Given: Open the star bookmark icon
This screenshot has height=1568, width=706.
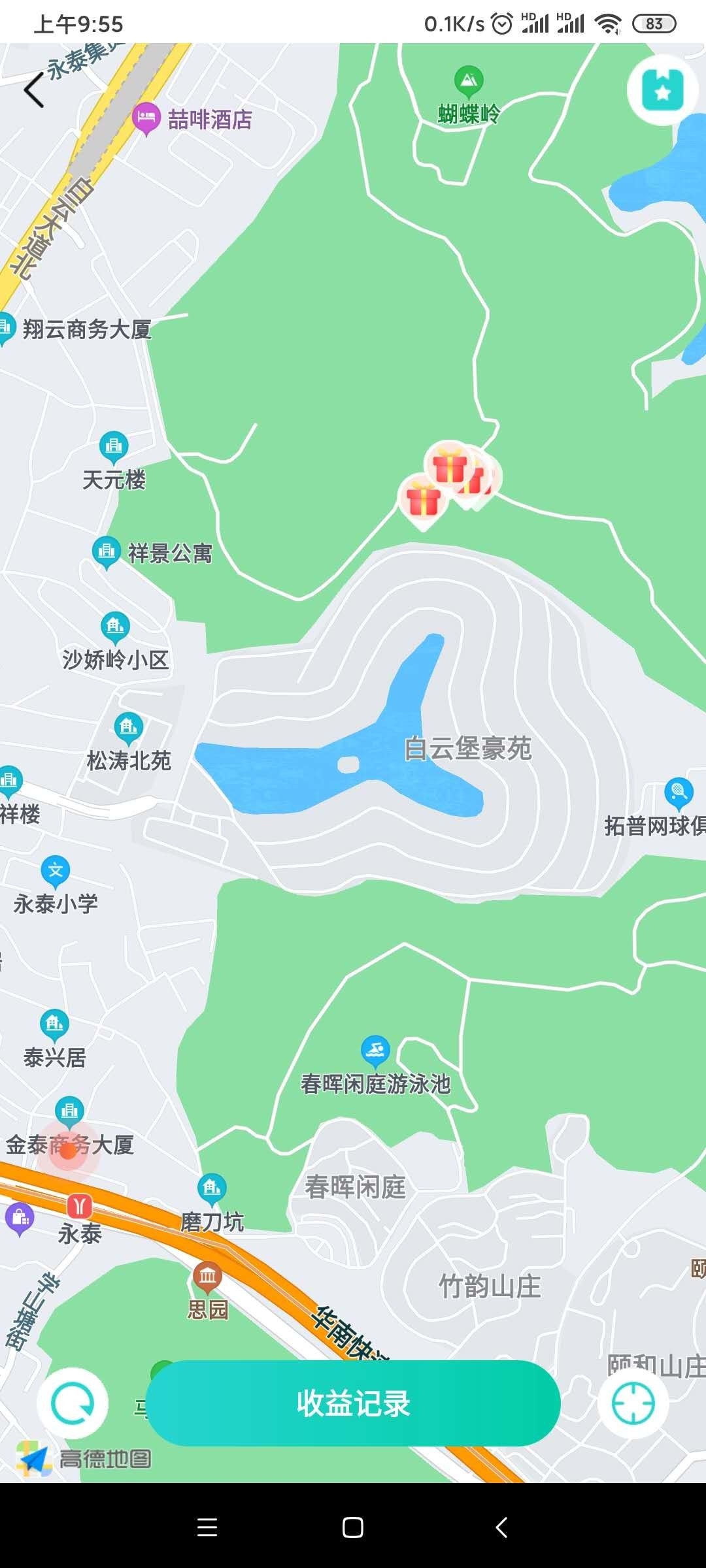Looking at the screenshot, I should click(x=662, y=91).
